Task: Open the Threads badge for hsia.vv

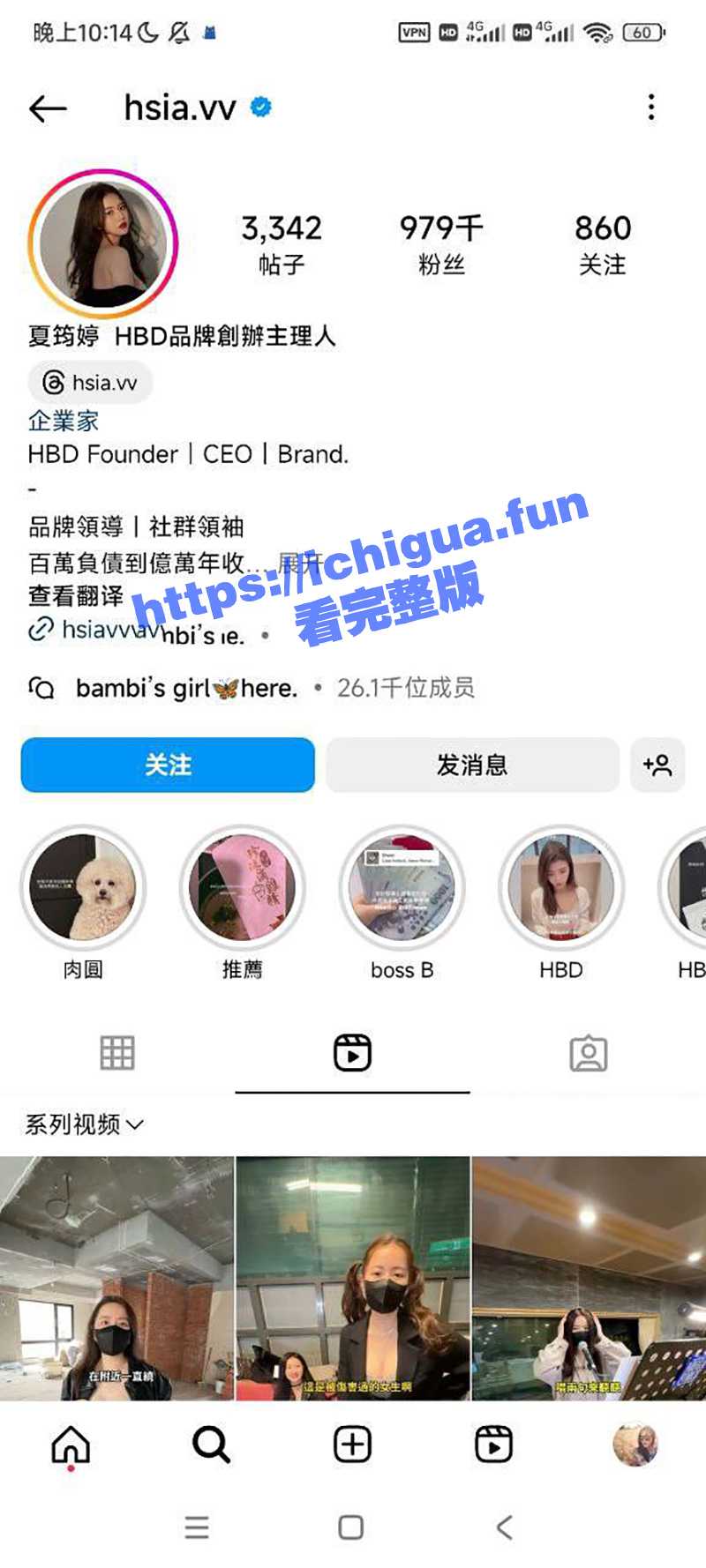Action: [x=88, y=383]
